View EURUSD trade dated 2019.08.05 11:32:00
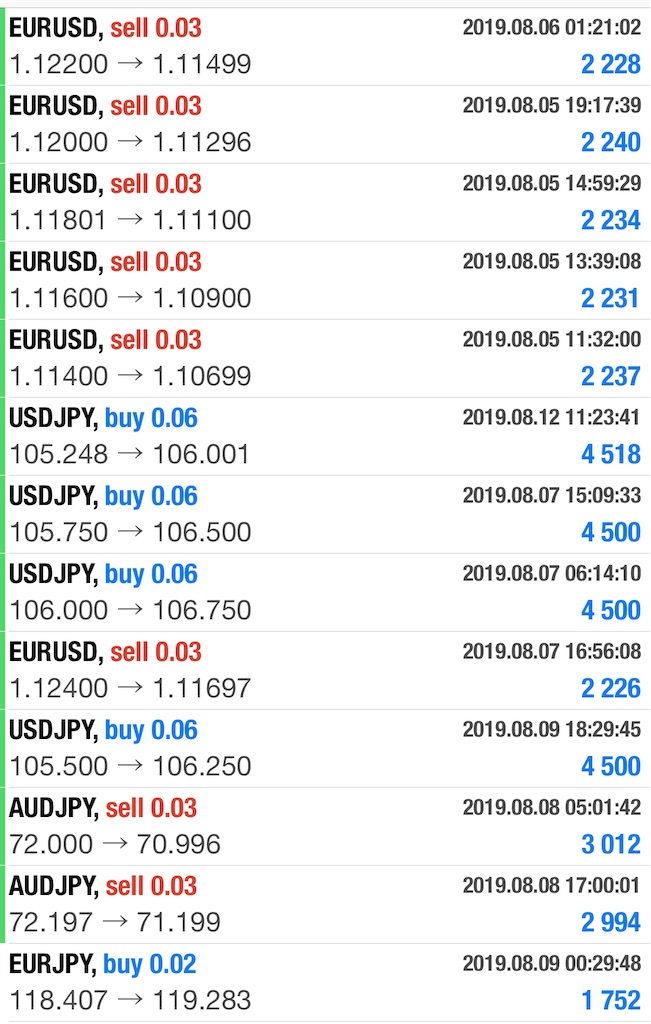Image resolution: width=651 pixels, height=1024 pixels. coord(325,358)
